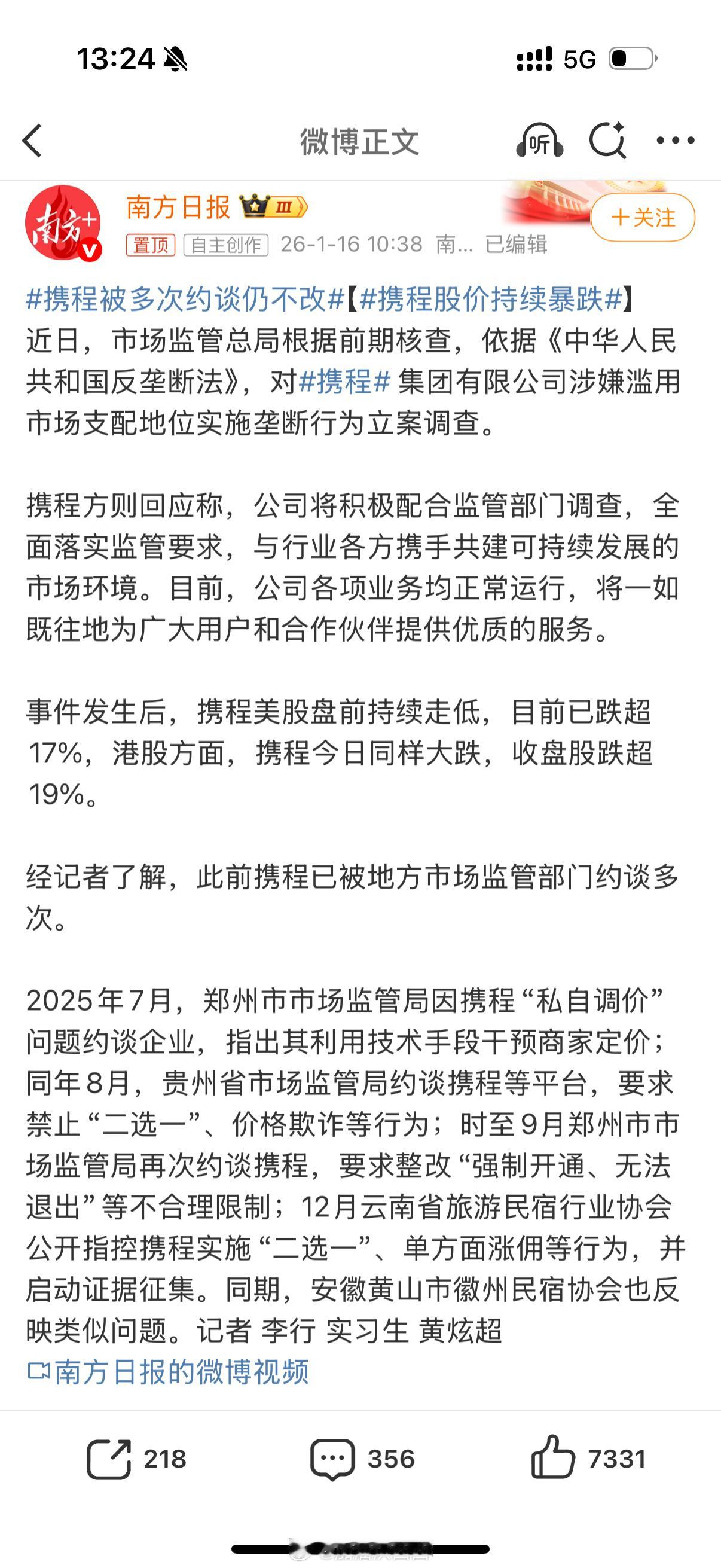
Task: Select the 置顶 pinned label
Action: click(152, 243)
